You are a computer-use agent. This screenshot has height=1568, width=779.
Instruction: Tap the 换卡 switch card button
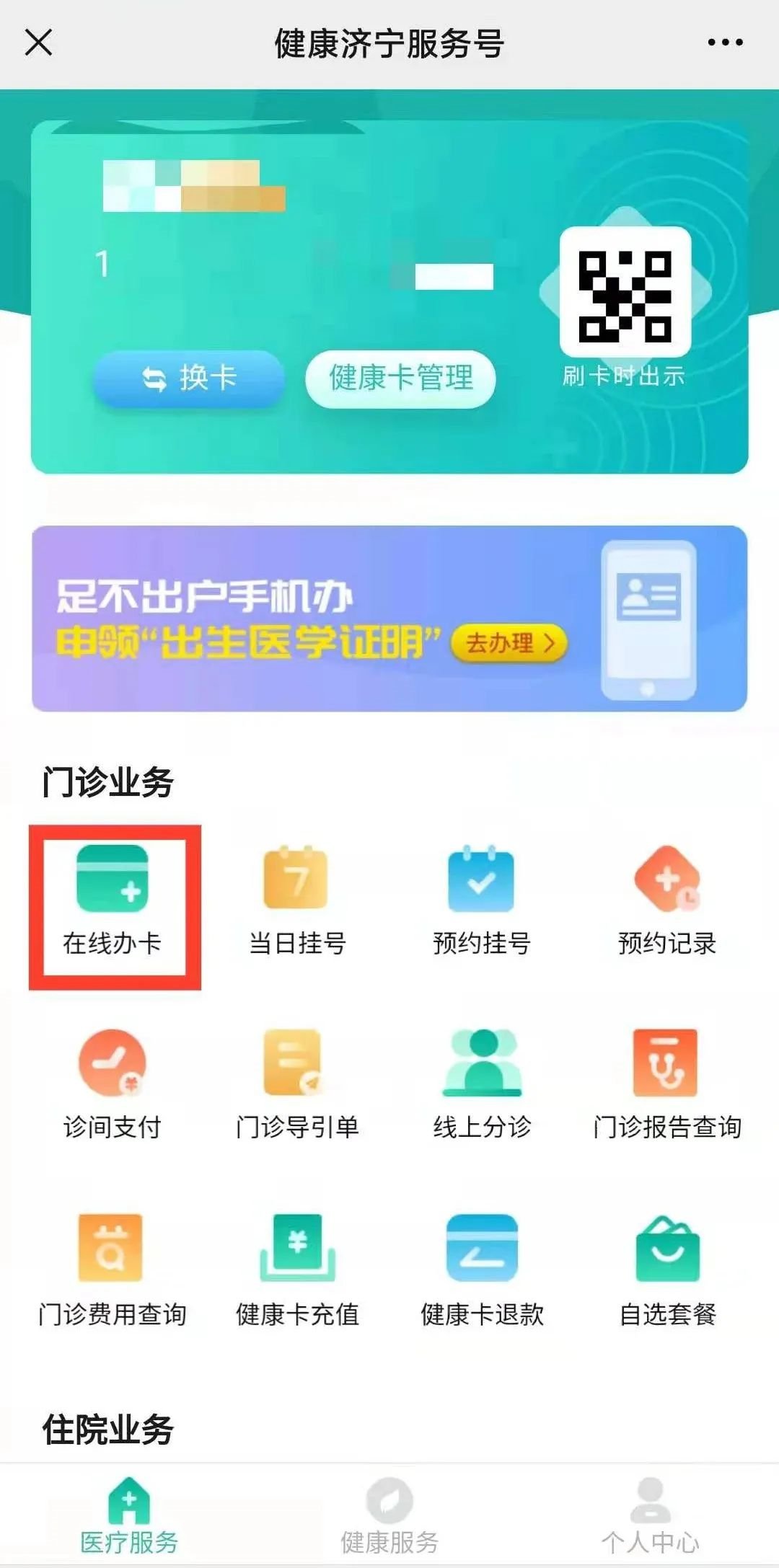(x=189, y=378)
